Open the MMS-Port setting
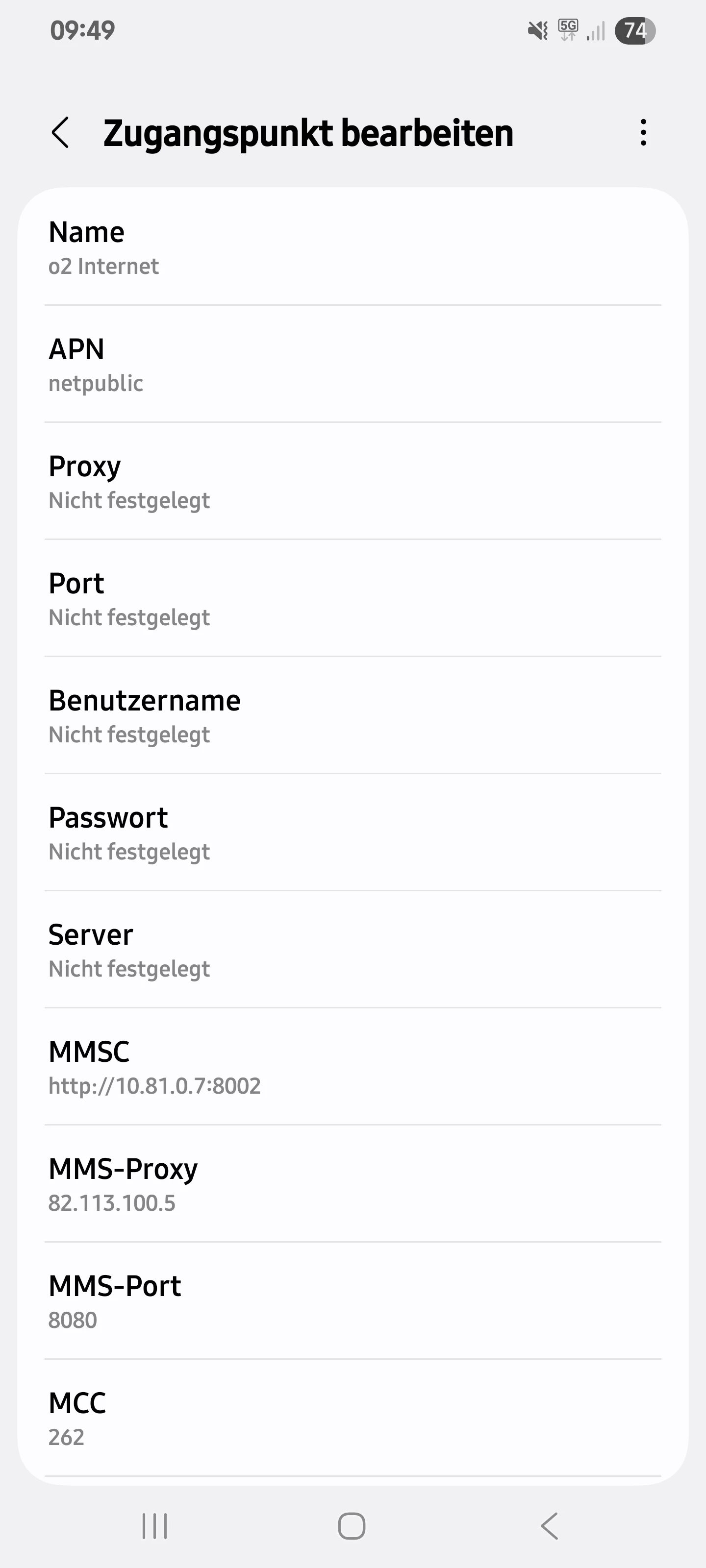The width and height of the screenshot is (706, 1568). (353, 1301)
